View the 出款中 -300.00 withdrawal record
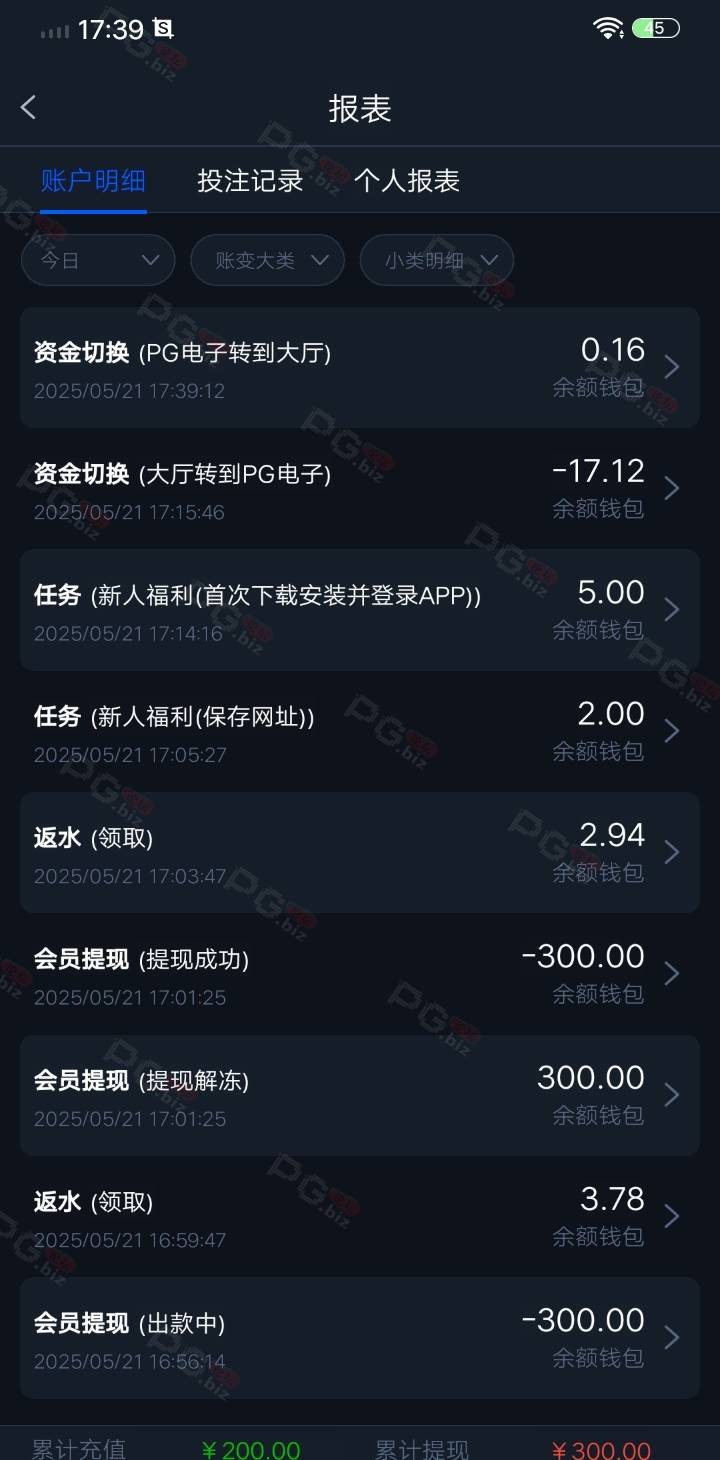720x1460 pixels. click(360, 1337)
